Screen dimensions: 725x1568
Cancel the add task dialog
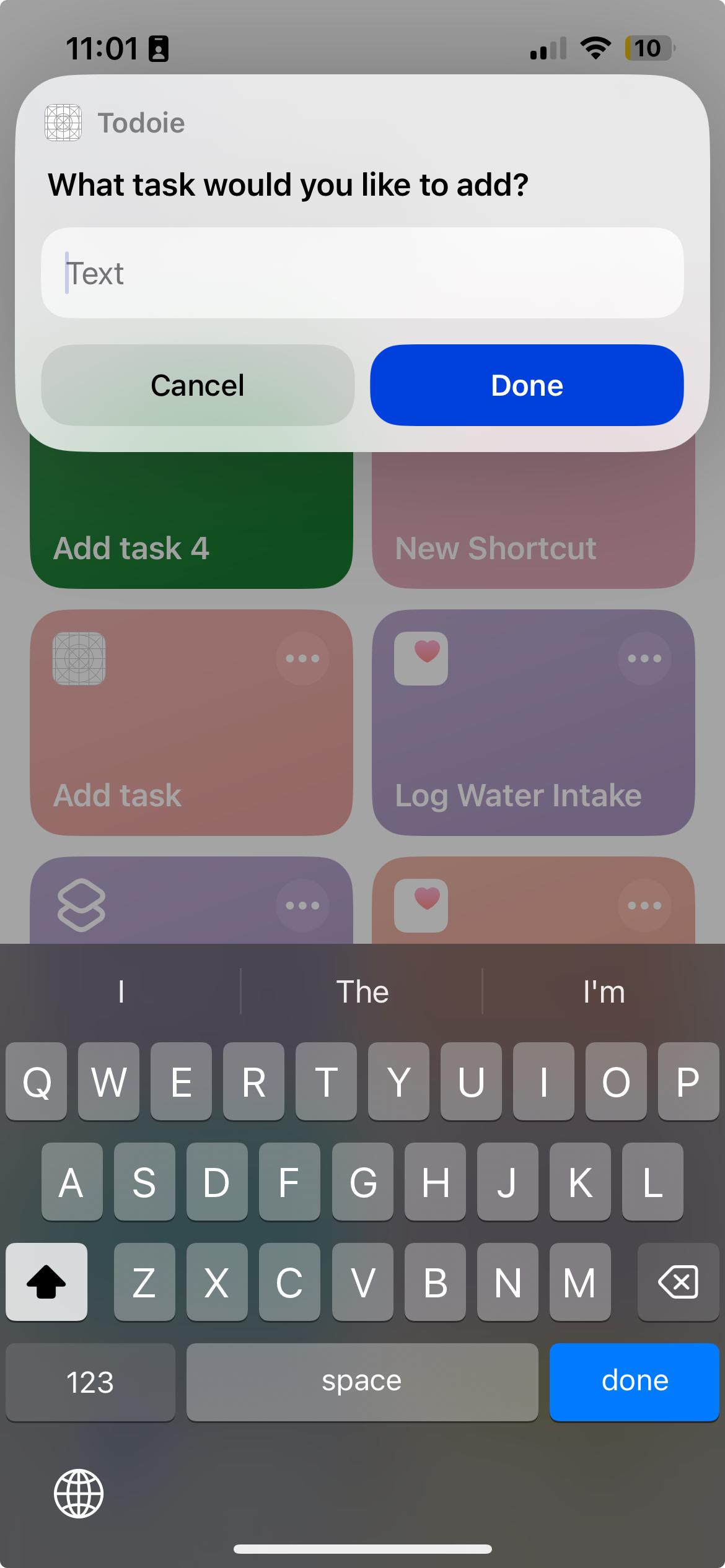coord(198,385)
